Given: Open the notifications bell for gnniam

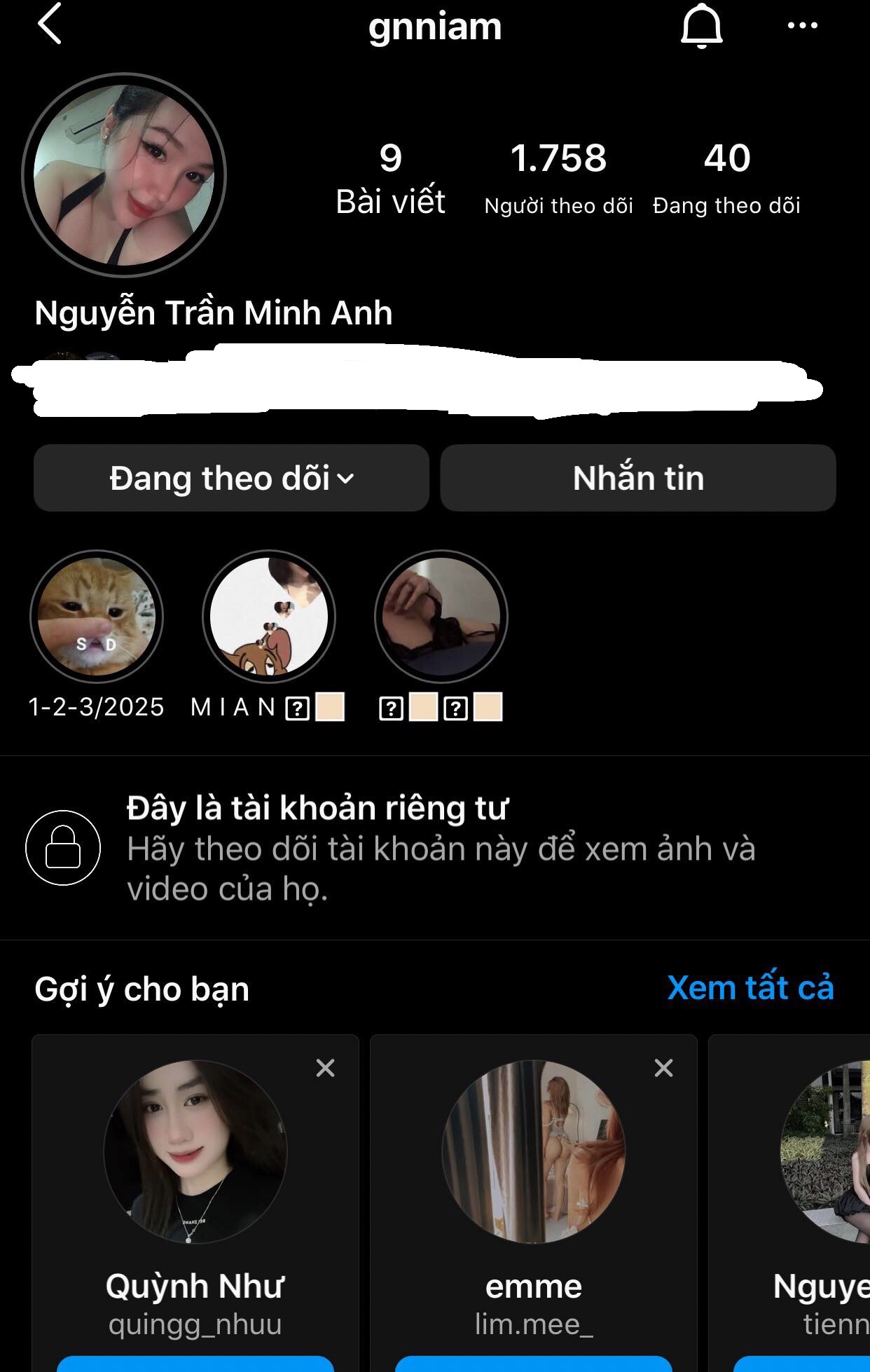Looking at the screenshot, I should coord(701,27).
